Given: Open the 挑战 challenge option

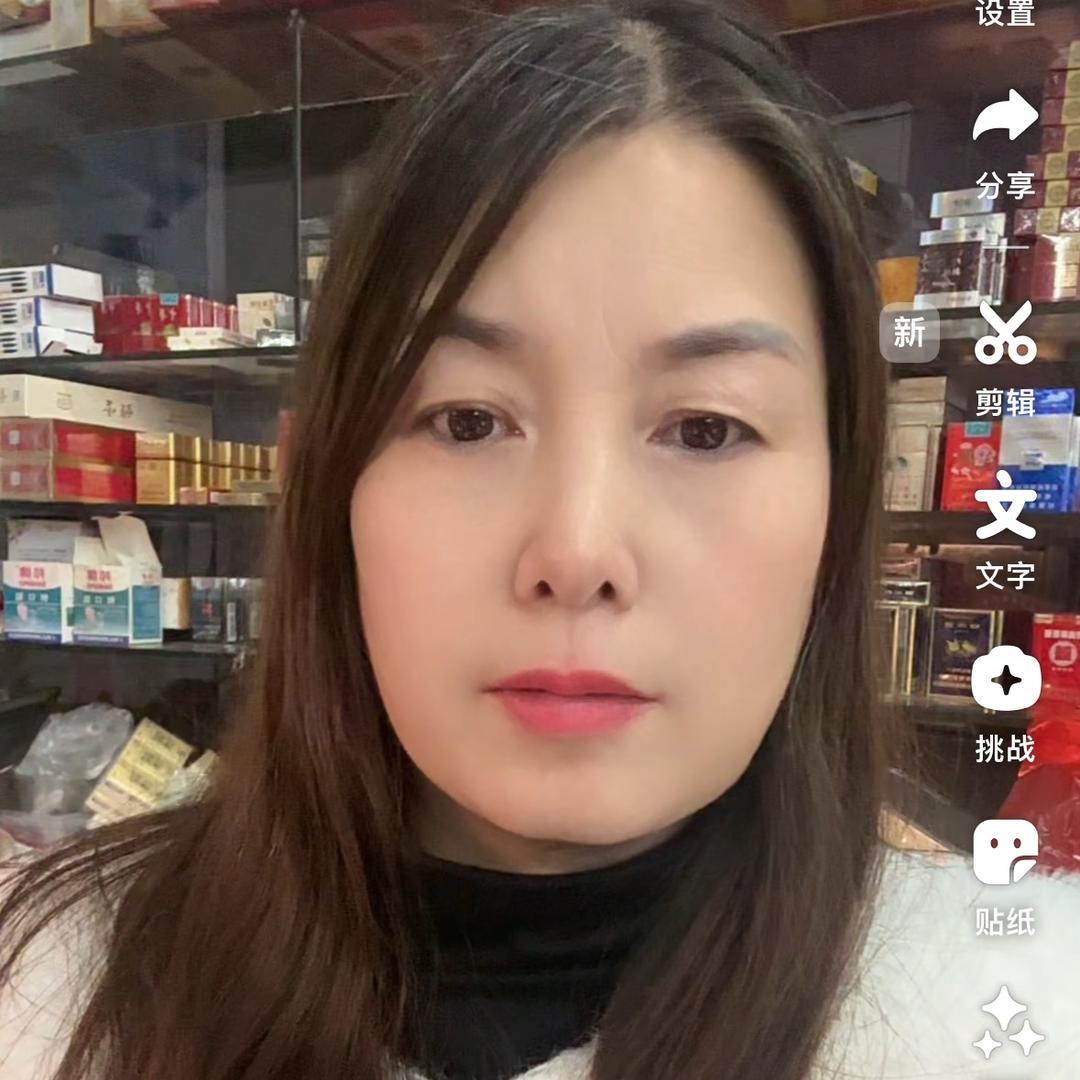Looking at the screenshot, I should click(x=1005, y=679).
